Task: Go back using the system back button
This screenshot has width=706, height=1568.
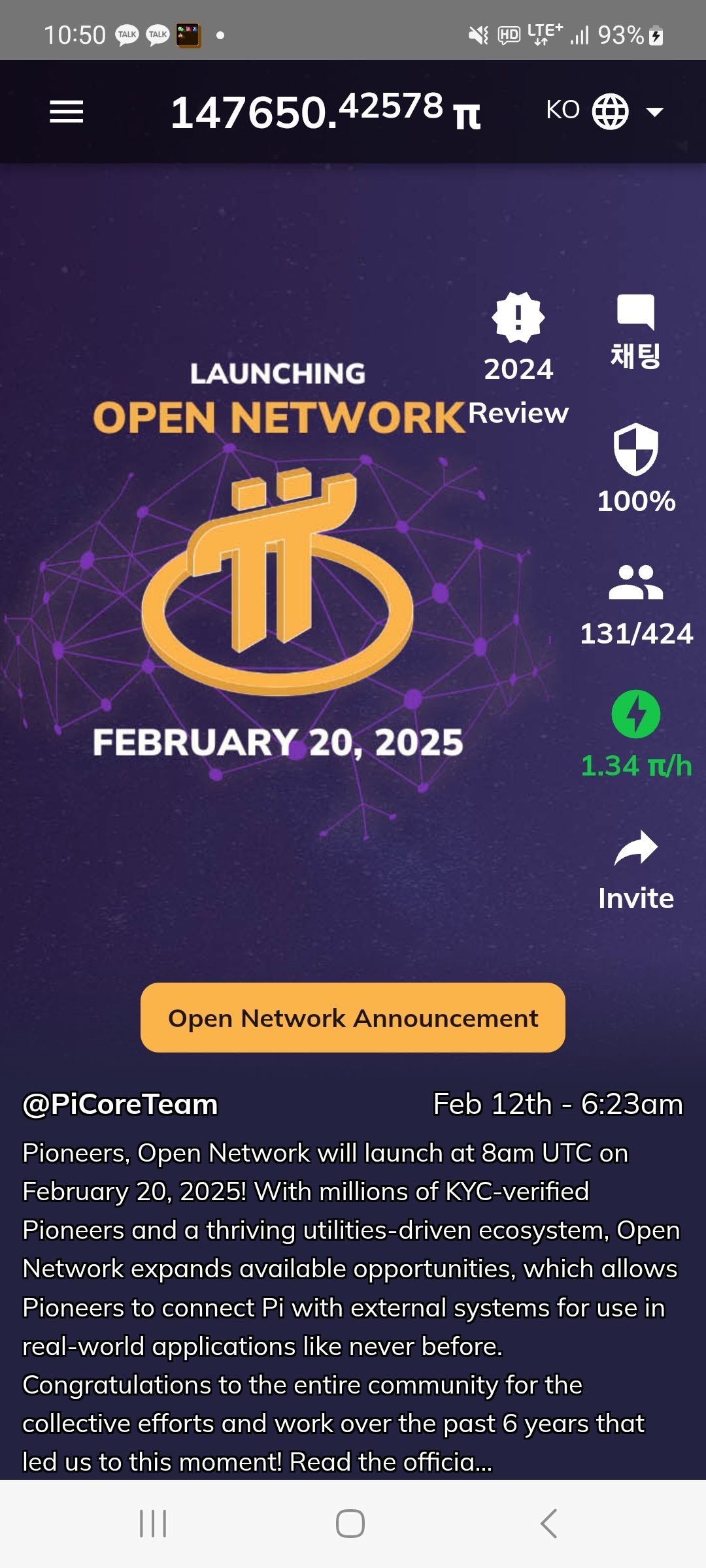Action: pyautogui.click(x=549, y=1524)
